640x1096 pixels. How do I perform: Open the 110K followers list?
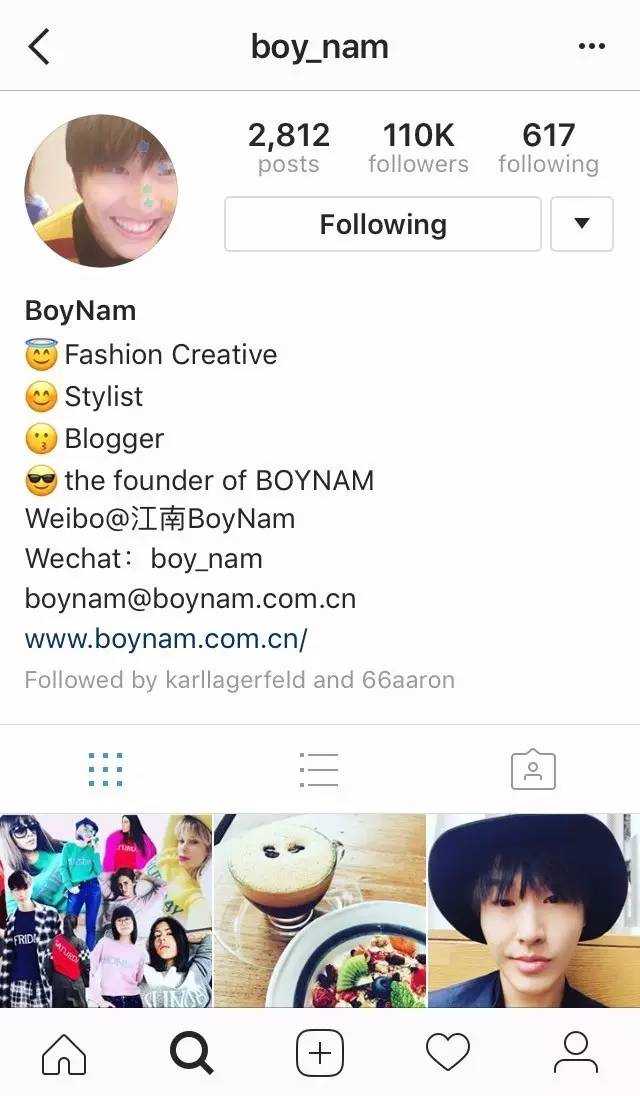[x=418, y=148]
